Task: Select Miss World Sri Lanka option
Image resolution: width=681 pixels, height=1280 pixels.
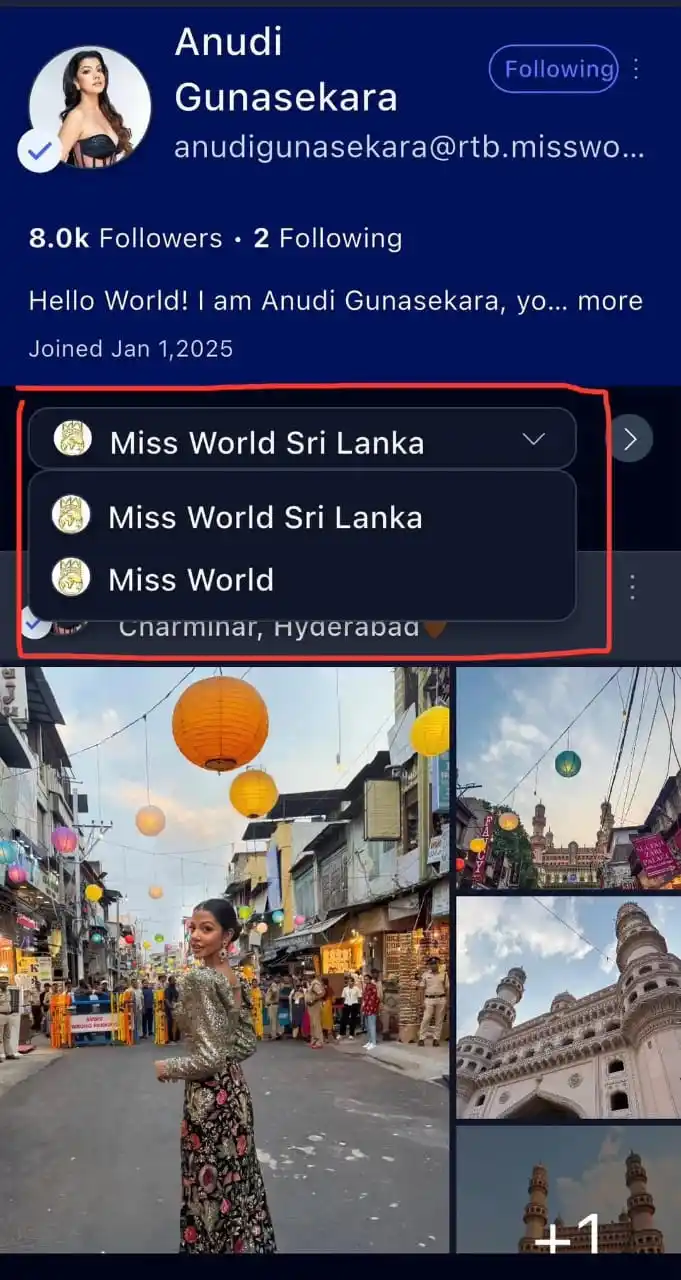Action: [x=265, y=517]
